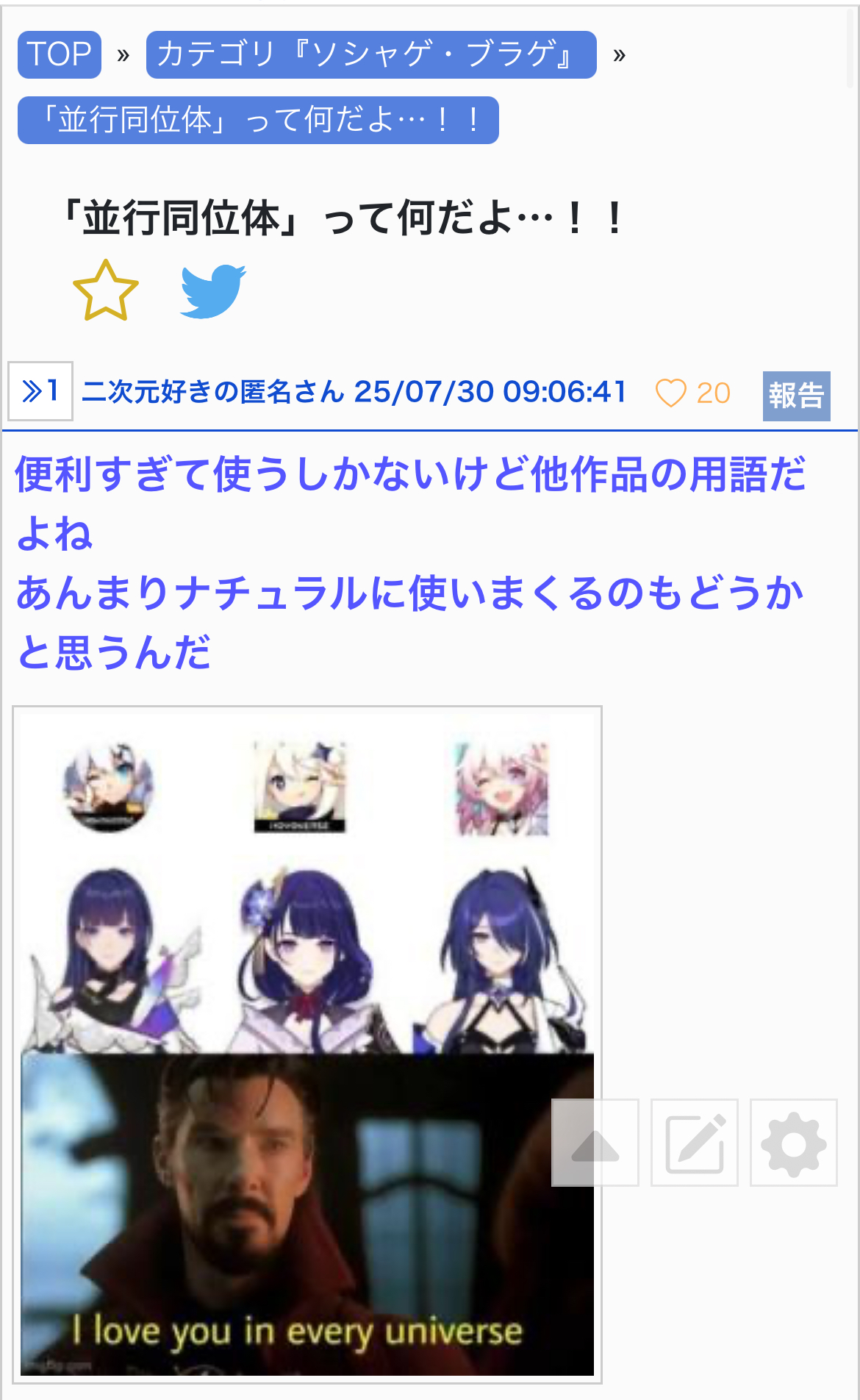Go to the TOP breadcrumb
The image size is (860, 1400).
(x=60, y=54)
